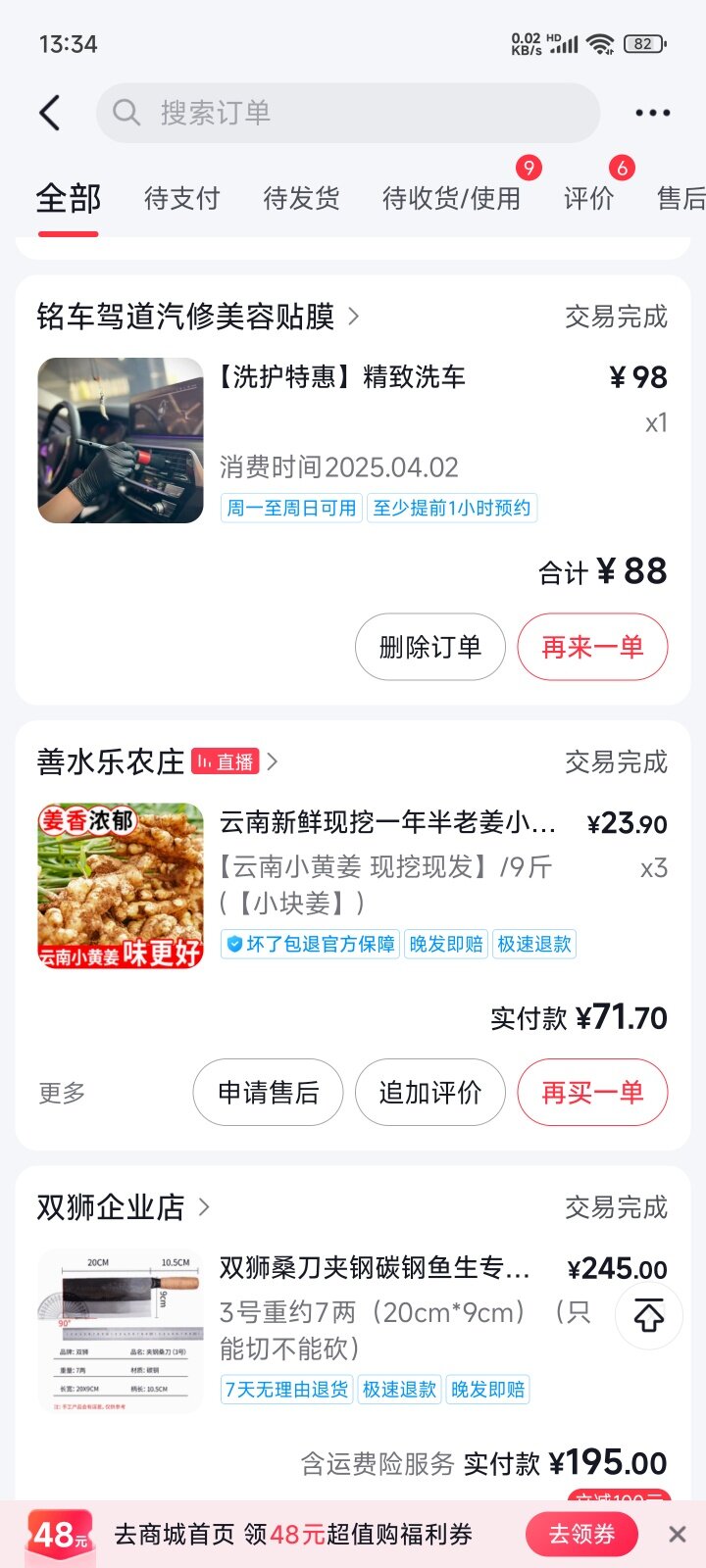706x1568 pixels.
Task: Dismiss the 48元 coupon banner
Action: tap(678, 1534)
